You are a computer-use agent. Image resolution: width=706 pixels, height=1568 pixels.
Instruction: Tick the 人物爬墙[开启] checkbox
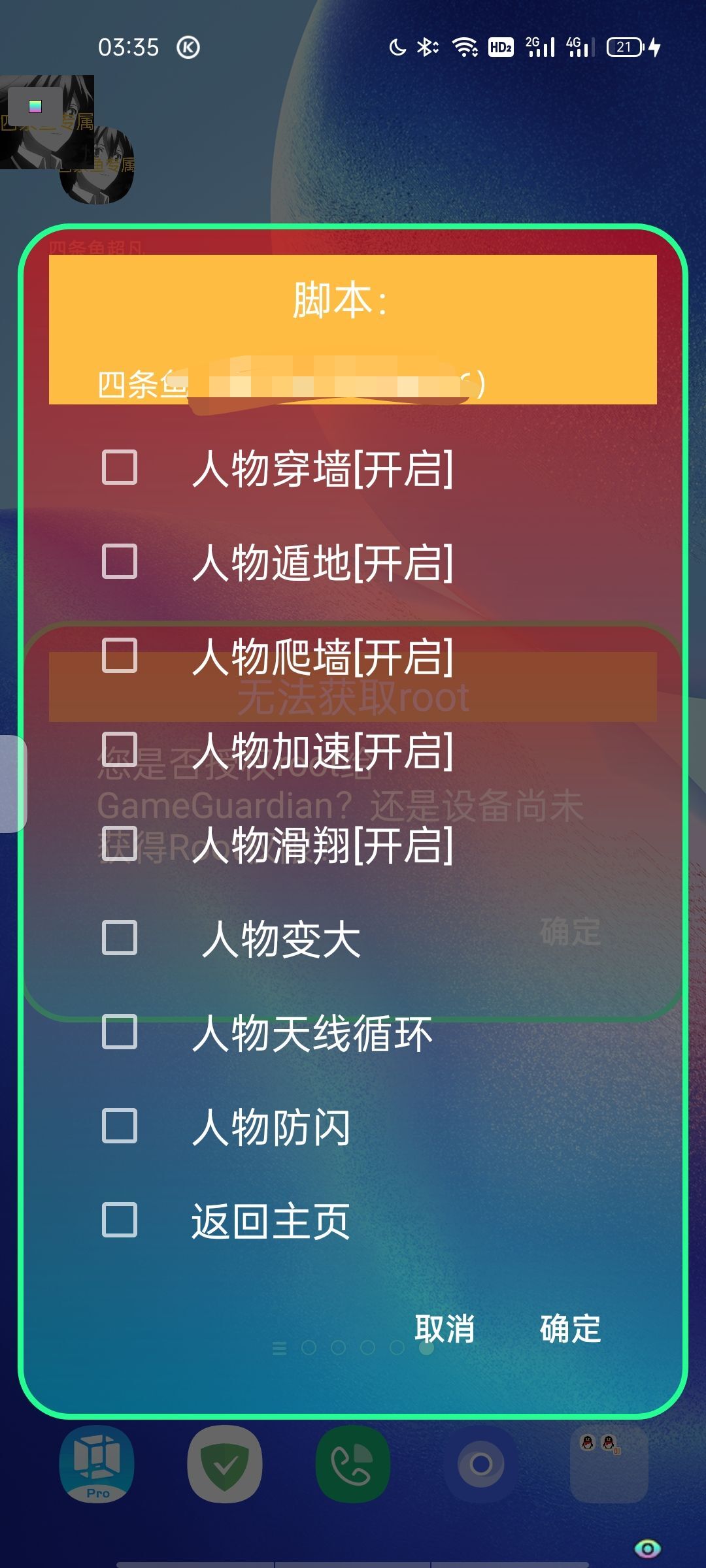120,655
